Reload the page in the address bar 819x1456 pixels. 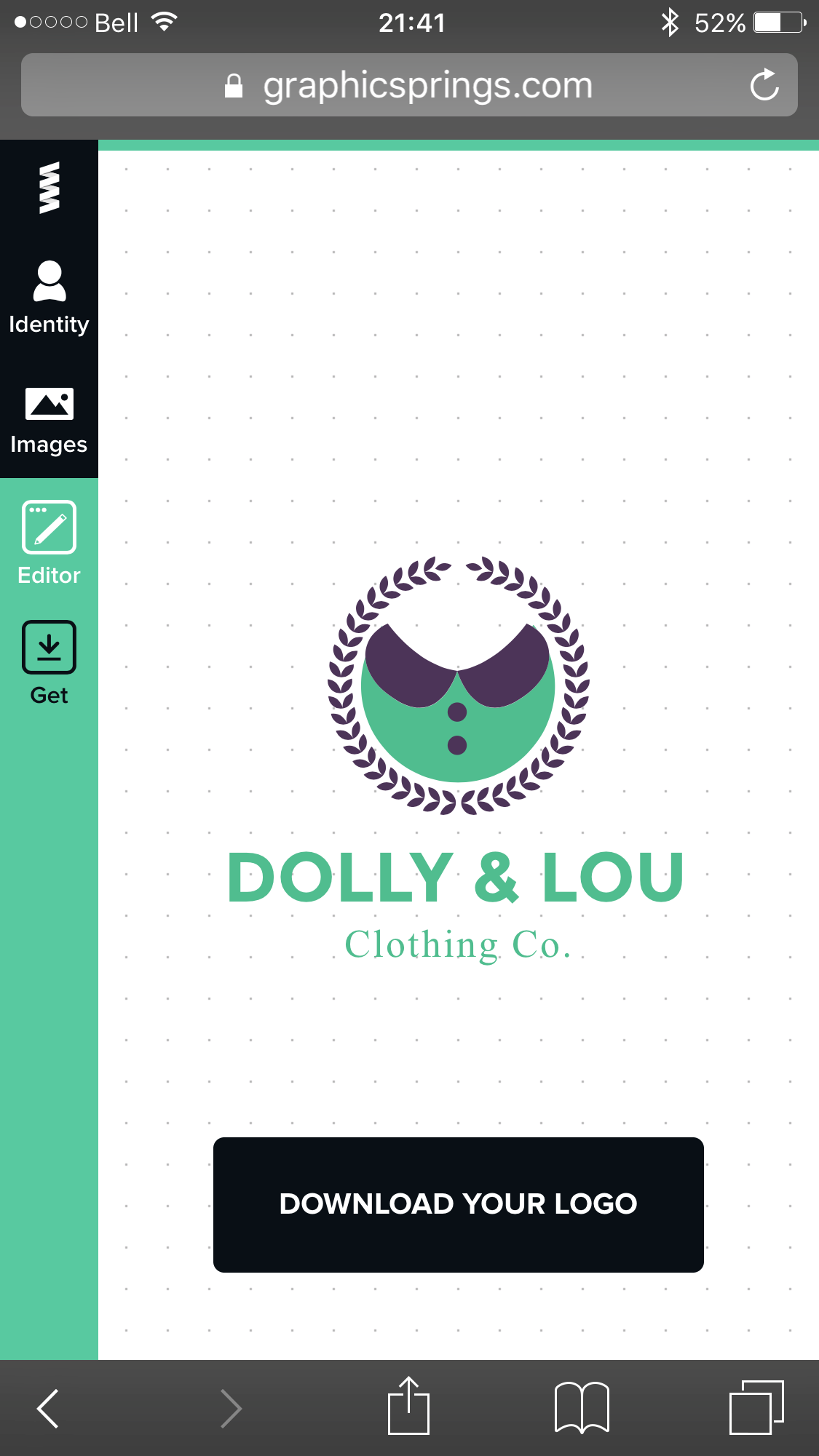point(764,85)
